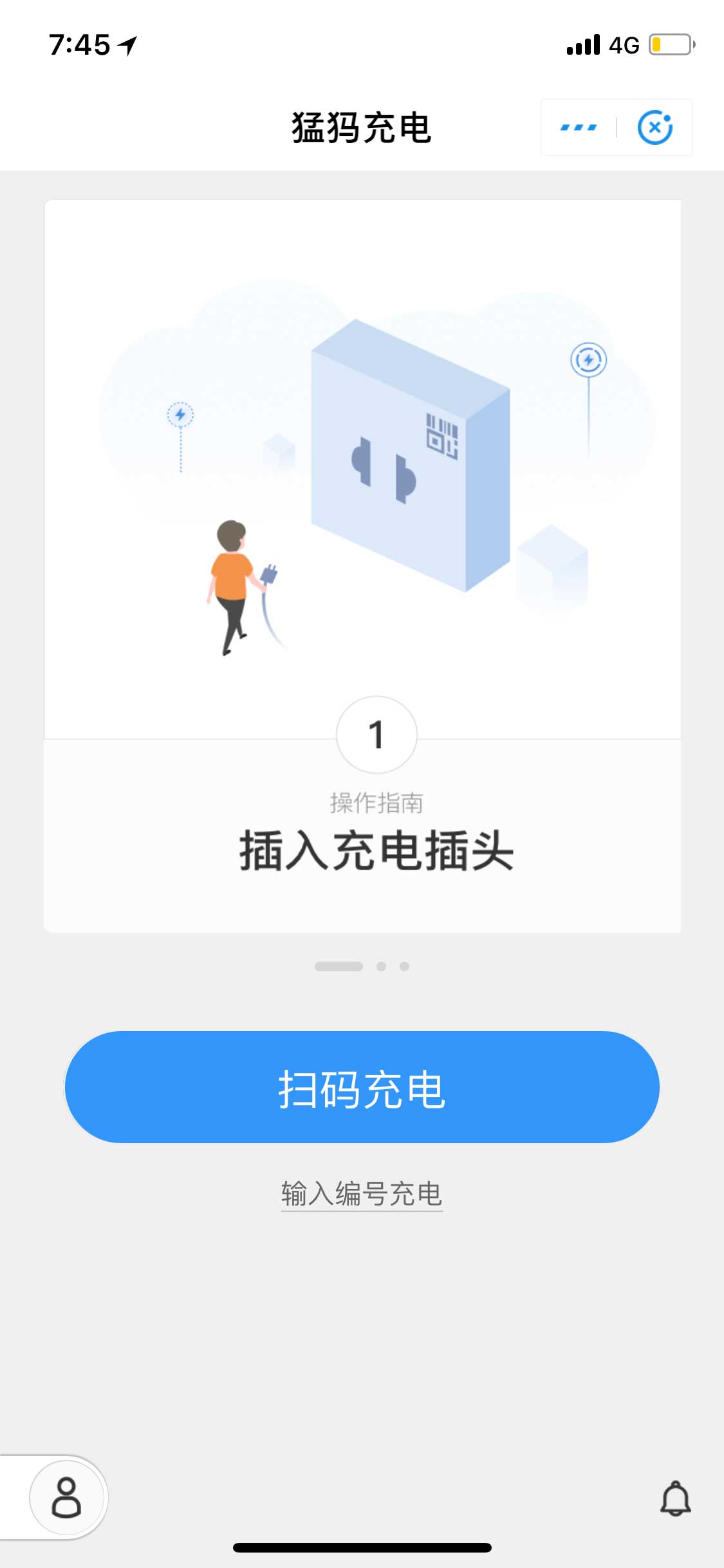The height and width of the screenshot is (1568, 724).
Task: Tap the 扫码充电 button
Action: [362, 1087]
